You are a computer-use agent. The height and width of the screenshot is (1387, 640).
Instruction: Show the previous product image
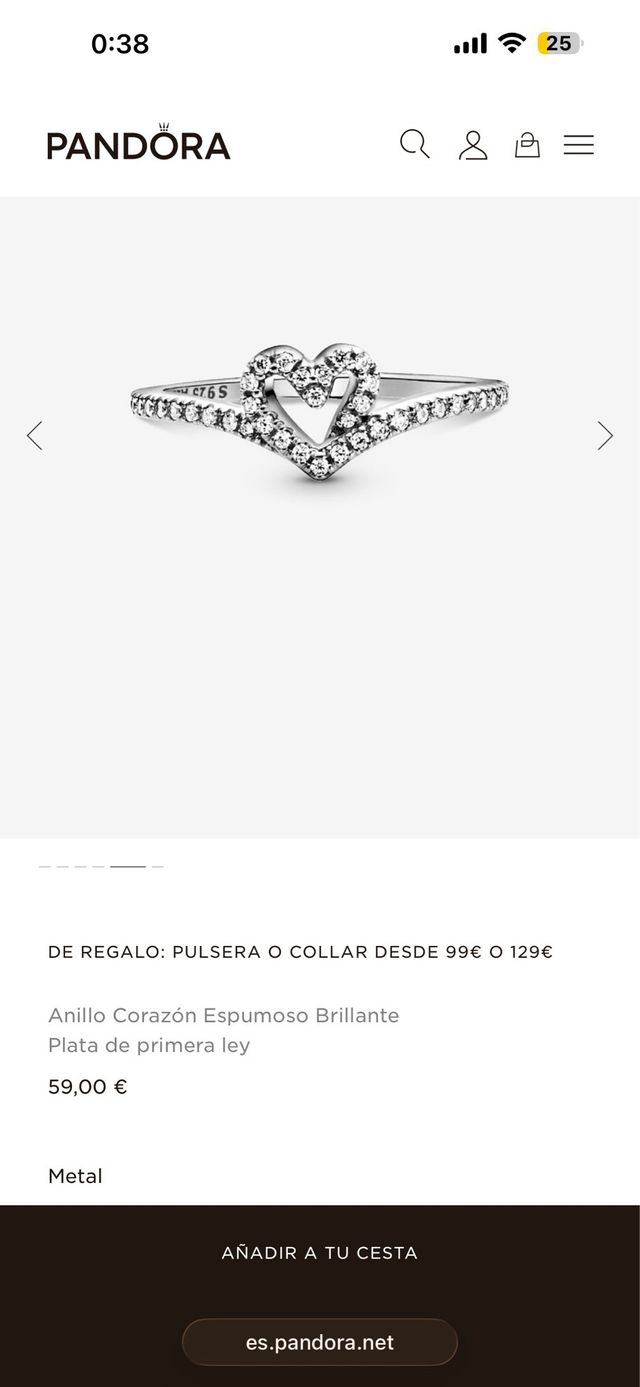pyautogui.click(x=35, y=436)
